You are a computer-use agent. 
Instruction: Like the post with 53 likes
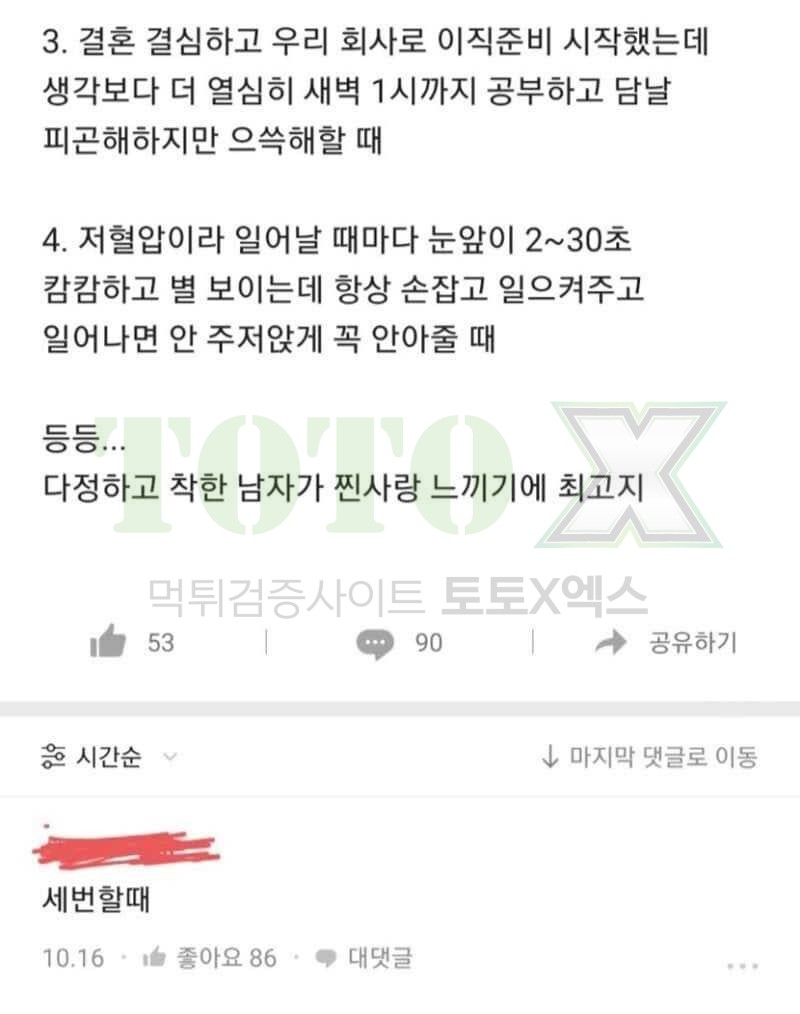coord(132,642)
